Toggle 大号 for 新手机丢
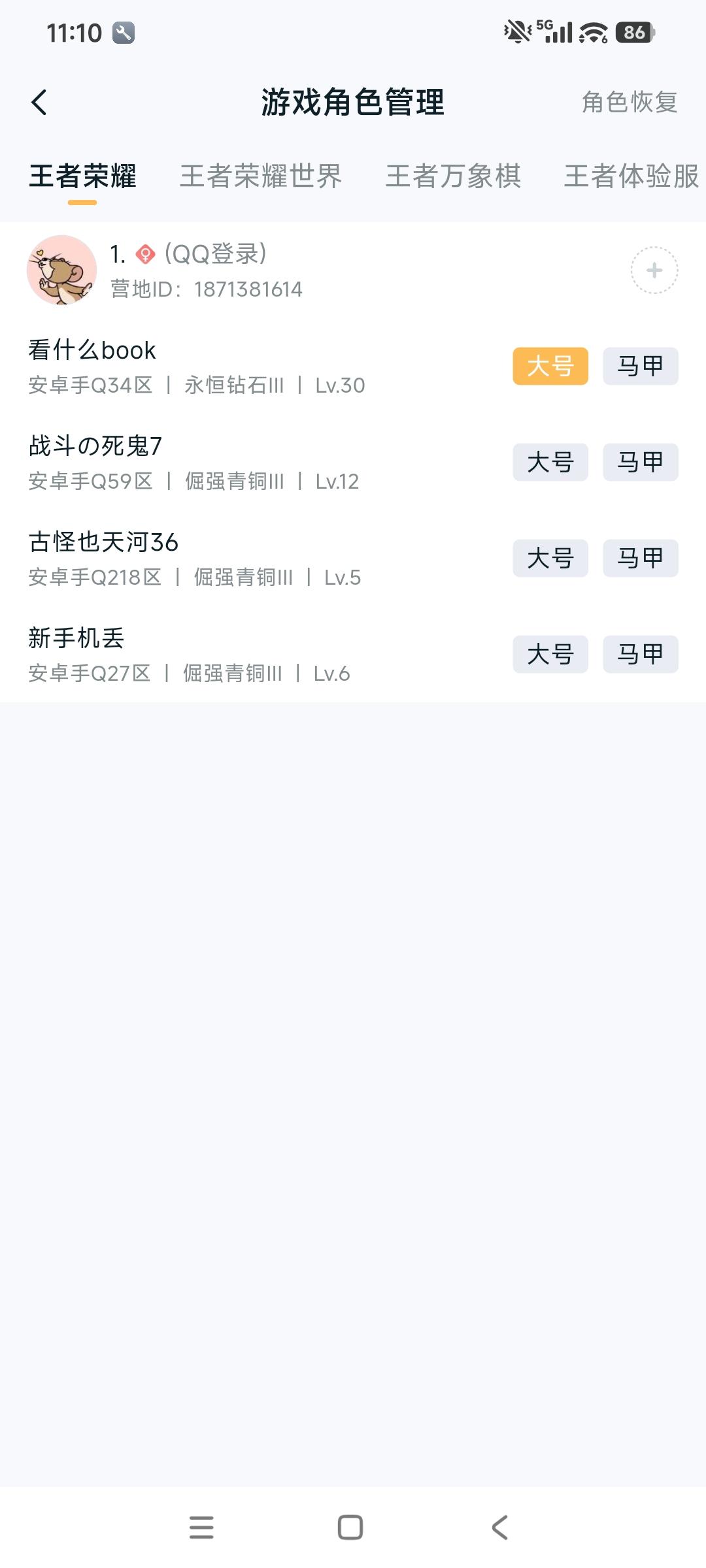This screenshot has height=1568, width=706. coord(550,654)
